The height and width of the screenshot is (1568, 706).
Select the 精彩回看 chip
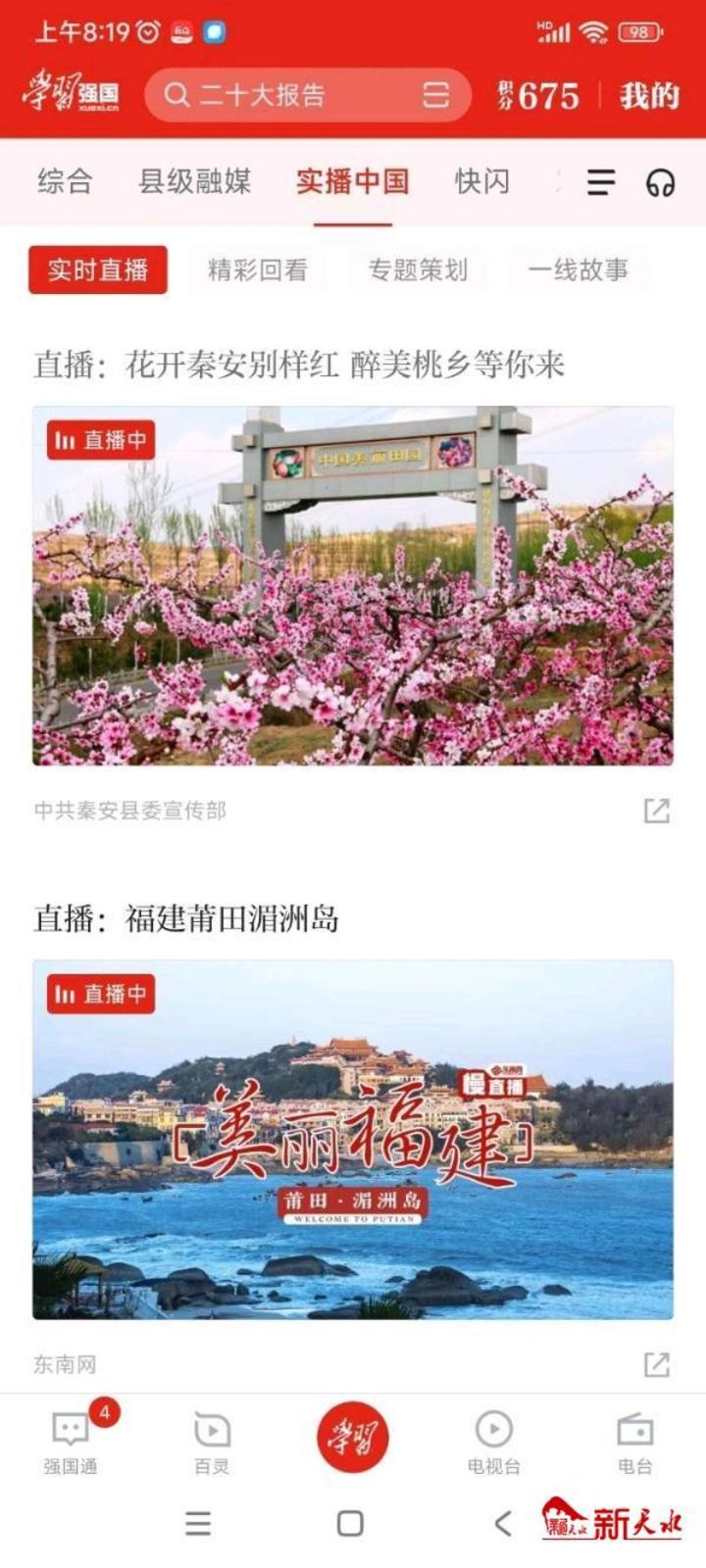tap(258, 269)
